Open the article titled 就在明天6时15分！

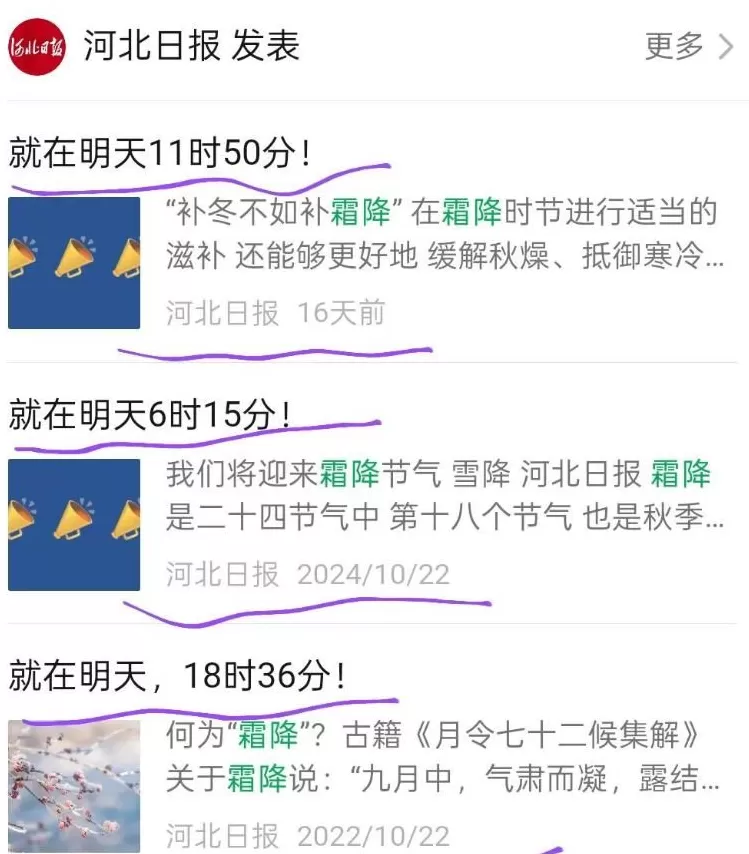click(x=150, y=410)
